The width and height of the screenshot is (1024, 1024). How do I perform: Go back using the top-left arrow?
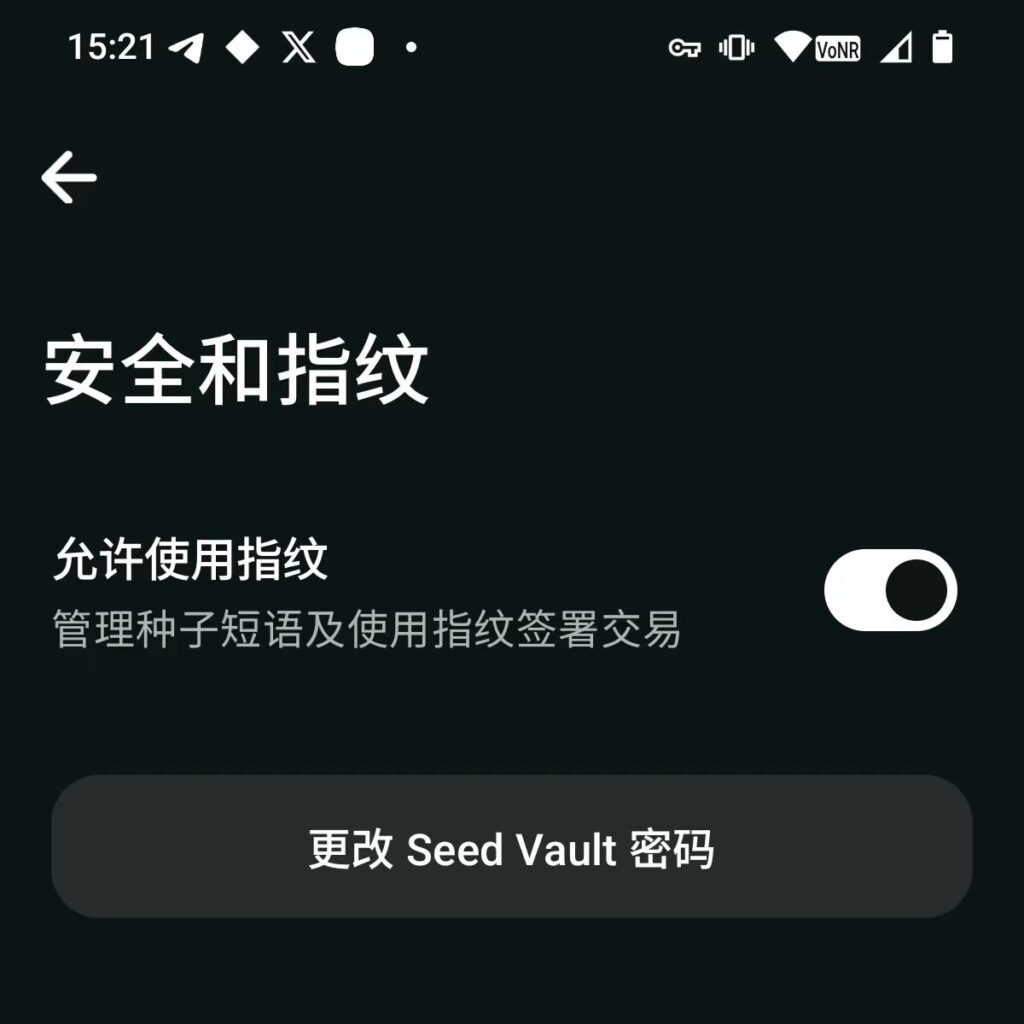(x=68, y=178)
